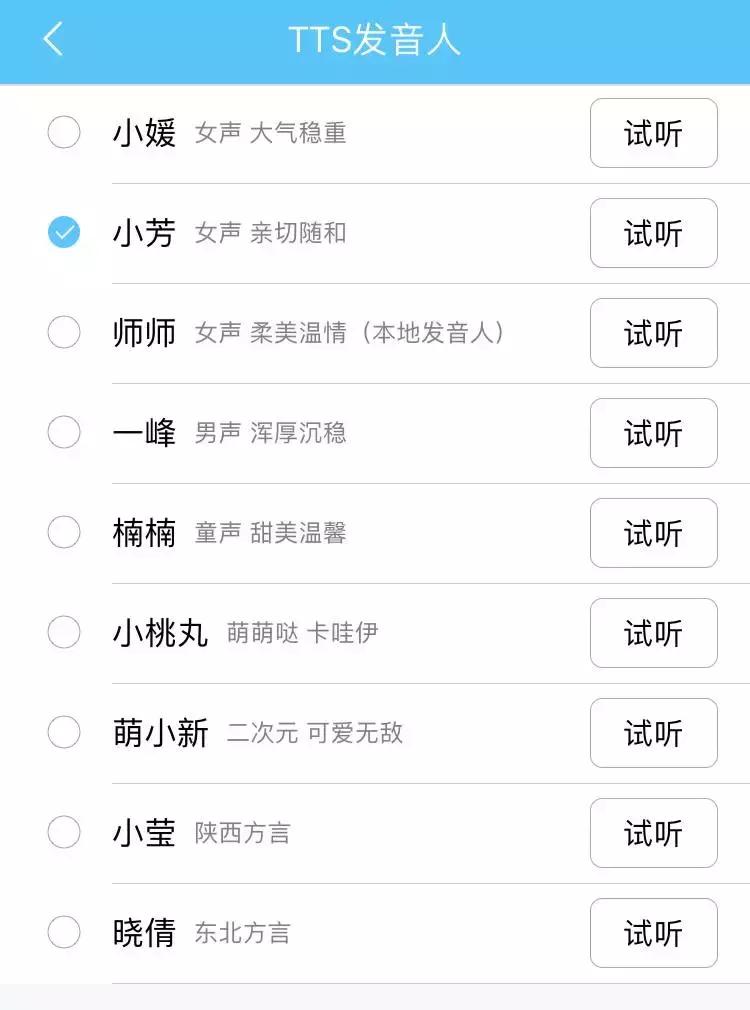Play a sample of 师师 voice
Viewport: 750px width, 1010px height.
(653, 332)
